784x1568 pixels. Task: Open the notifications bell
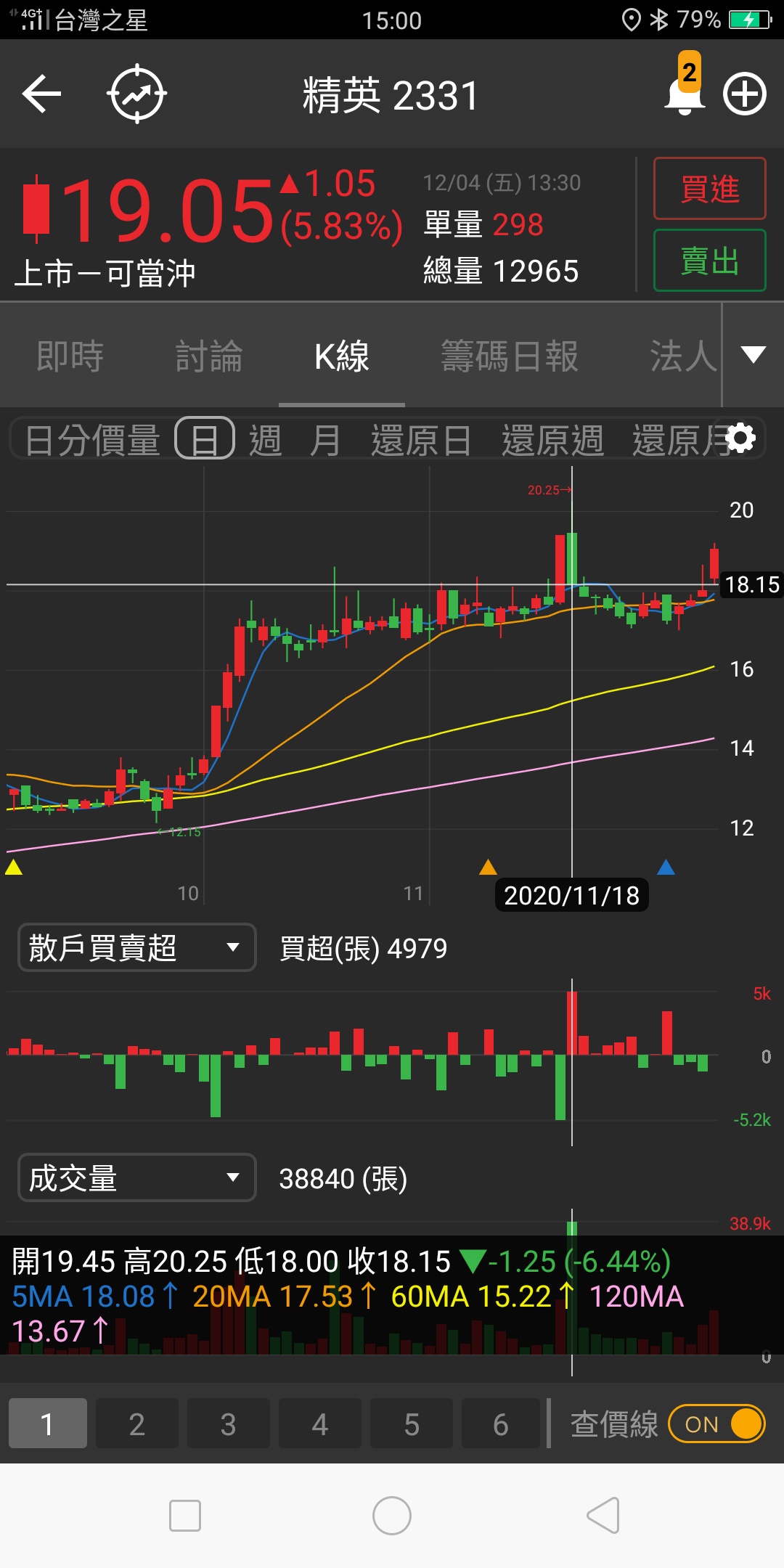[684, 94]
